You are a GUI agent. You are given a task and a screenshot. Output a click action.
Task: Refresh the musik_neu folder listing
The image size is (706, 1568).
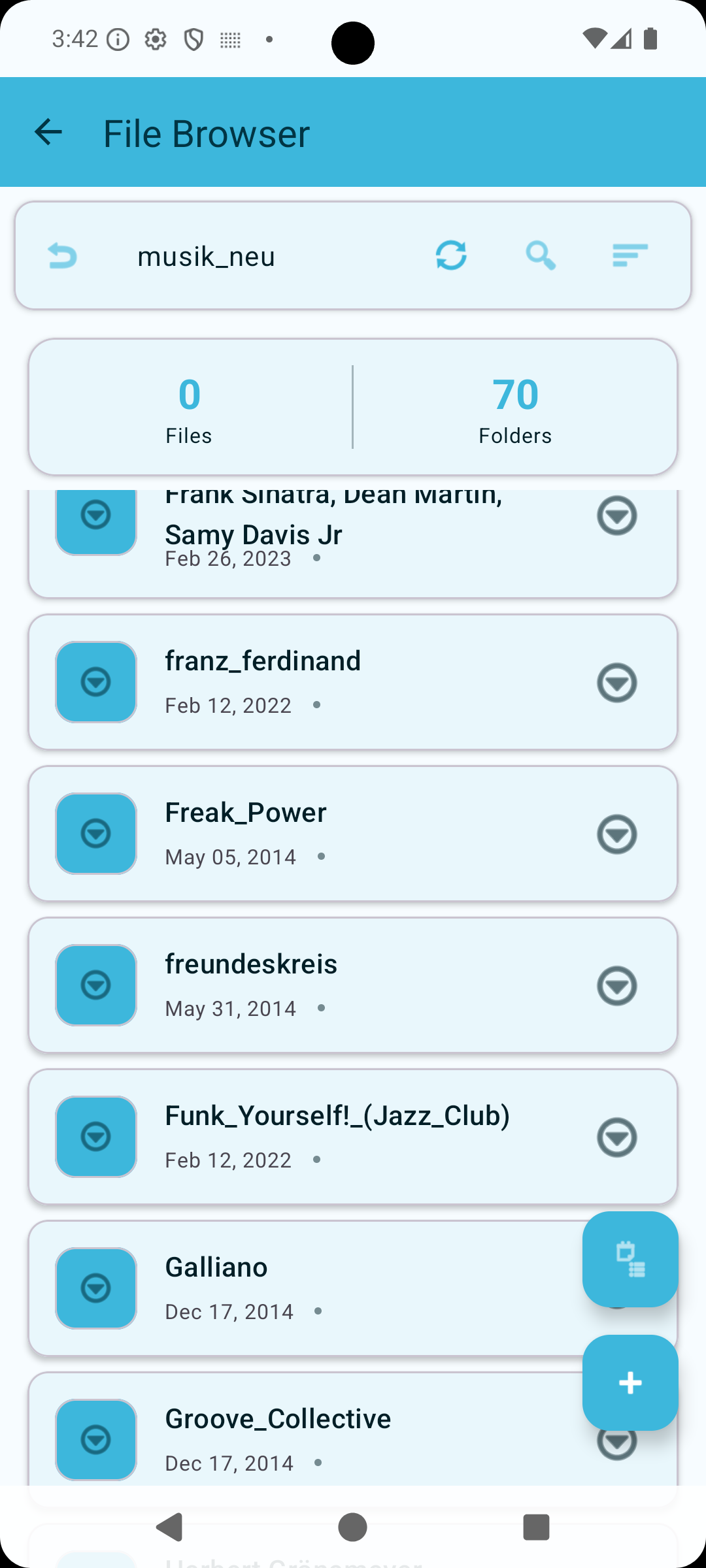point(451,255)
